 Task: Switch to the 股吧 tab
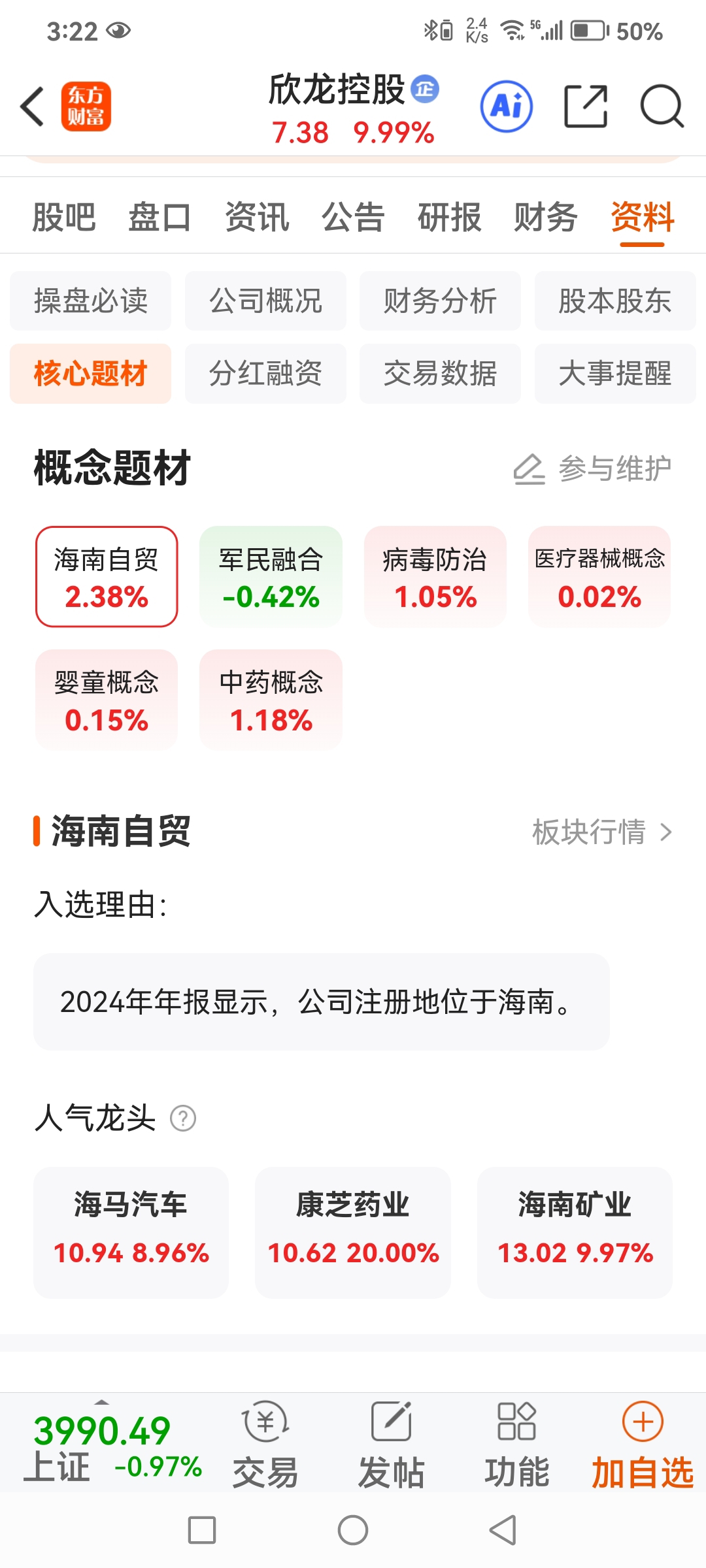64,217
